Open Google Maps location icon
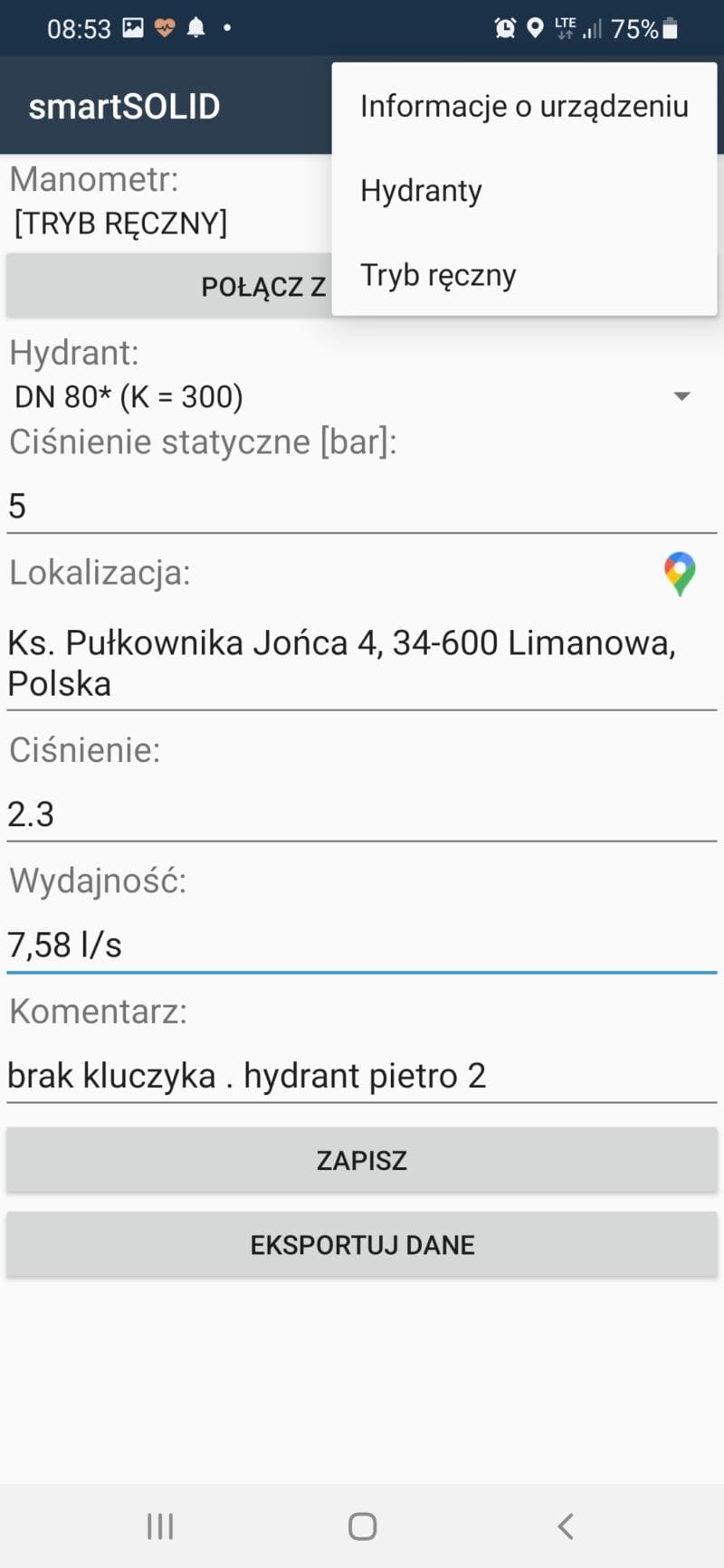The height and width of the screenshot is (1568, 724). click(x=680, y=574)
